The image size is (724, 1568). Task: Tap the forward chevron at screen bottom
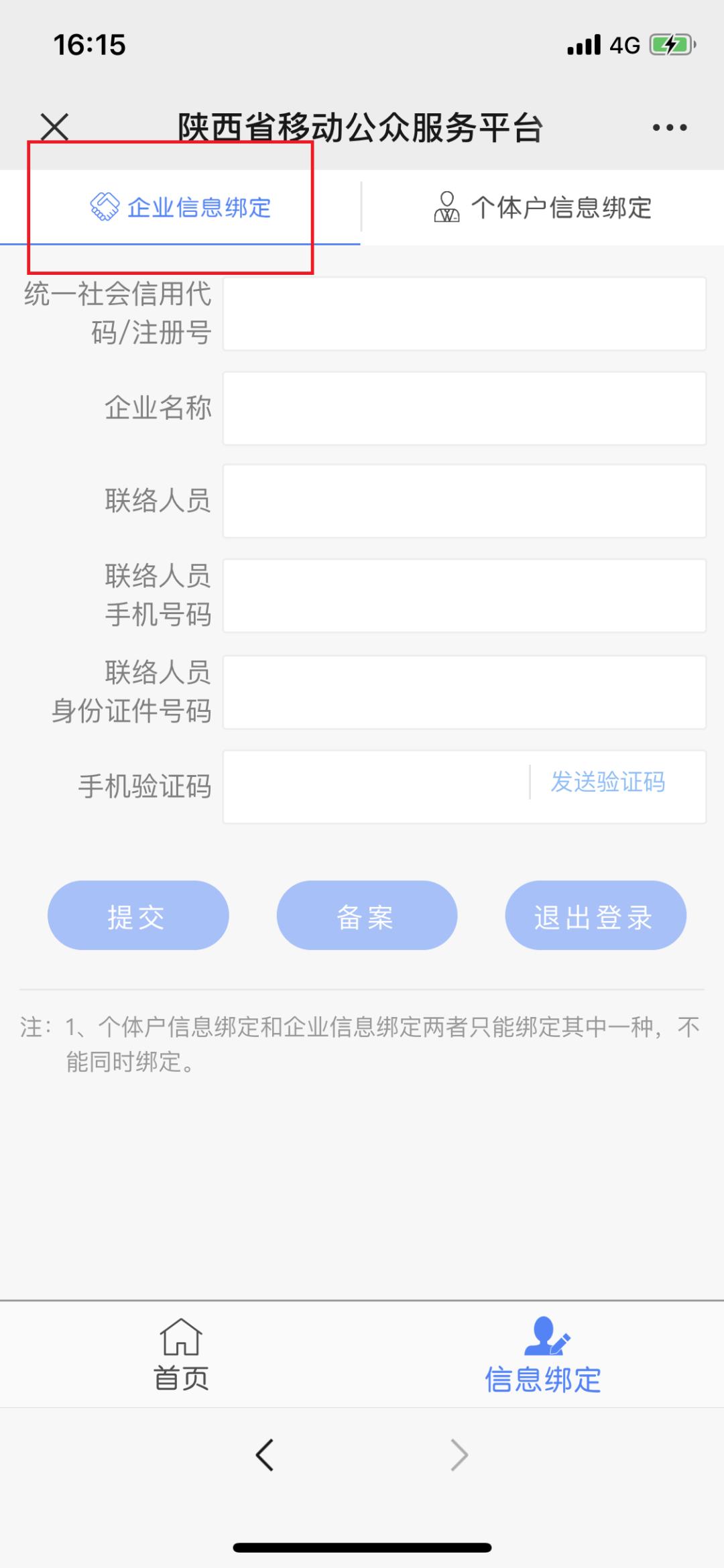459,1455
